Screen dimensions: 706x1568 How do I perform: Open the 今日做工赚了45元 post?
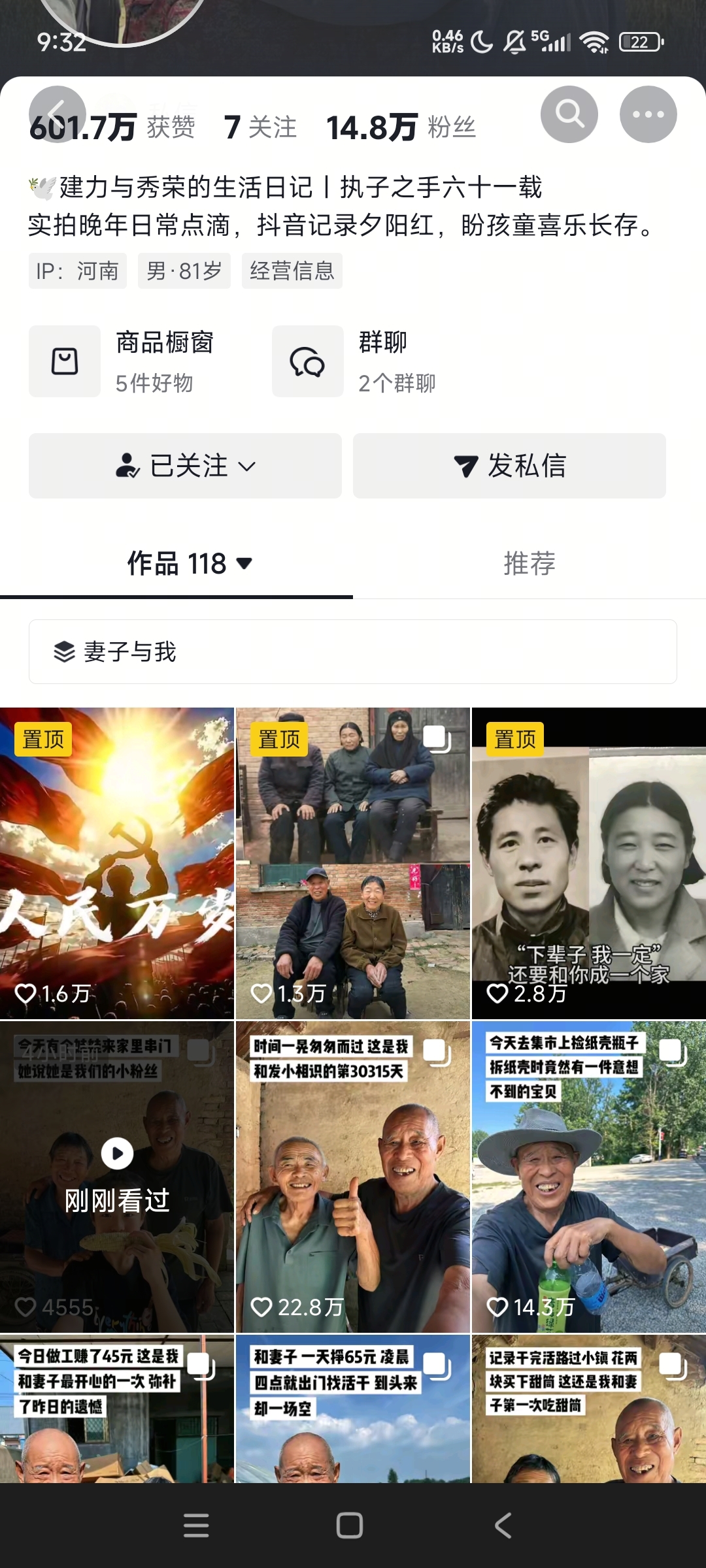click(117, 1409)
